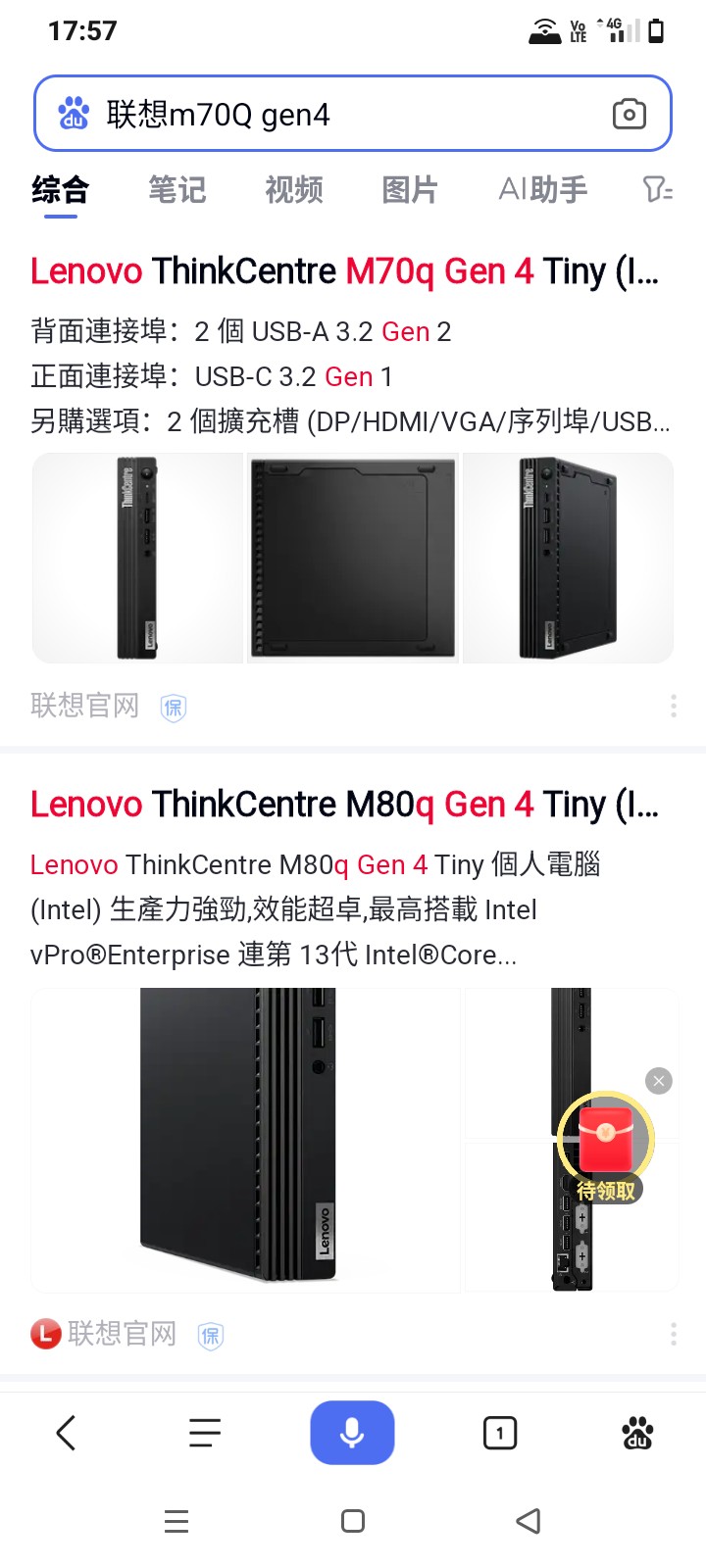Screen dimensions: 706x1568
Task: Switch to the 图片 tab
Action: tap(410, 189)
